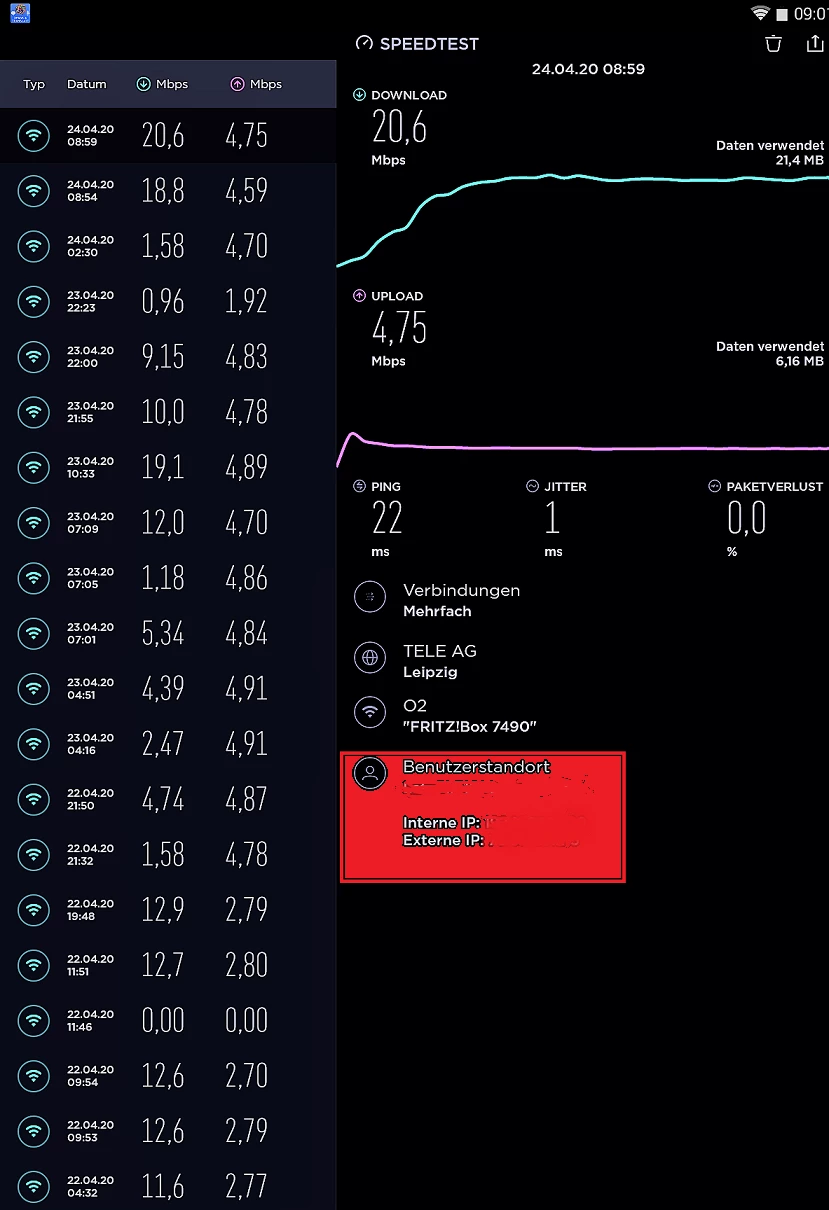View the 22.04.20 21:50 test result
Screen dimensions: 829x1210
point(168,799)
